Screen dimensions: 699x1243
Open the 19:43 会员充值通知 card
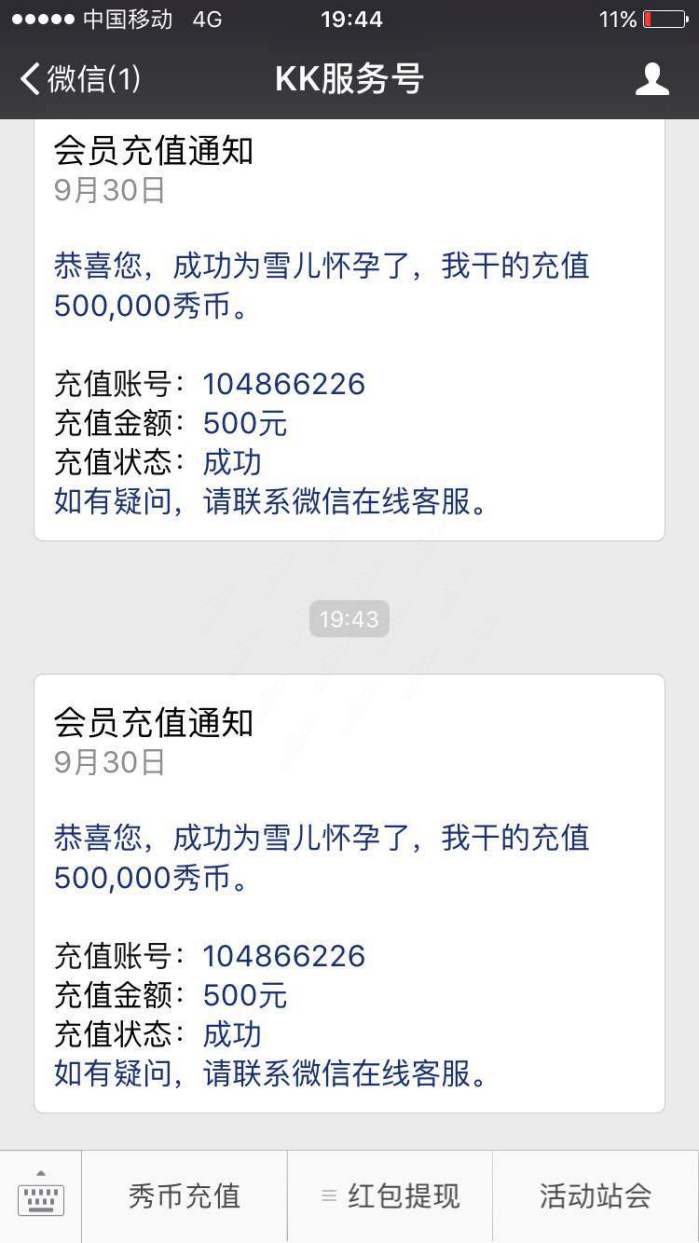click(x=349, y=893)
